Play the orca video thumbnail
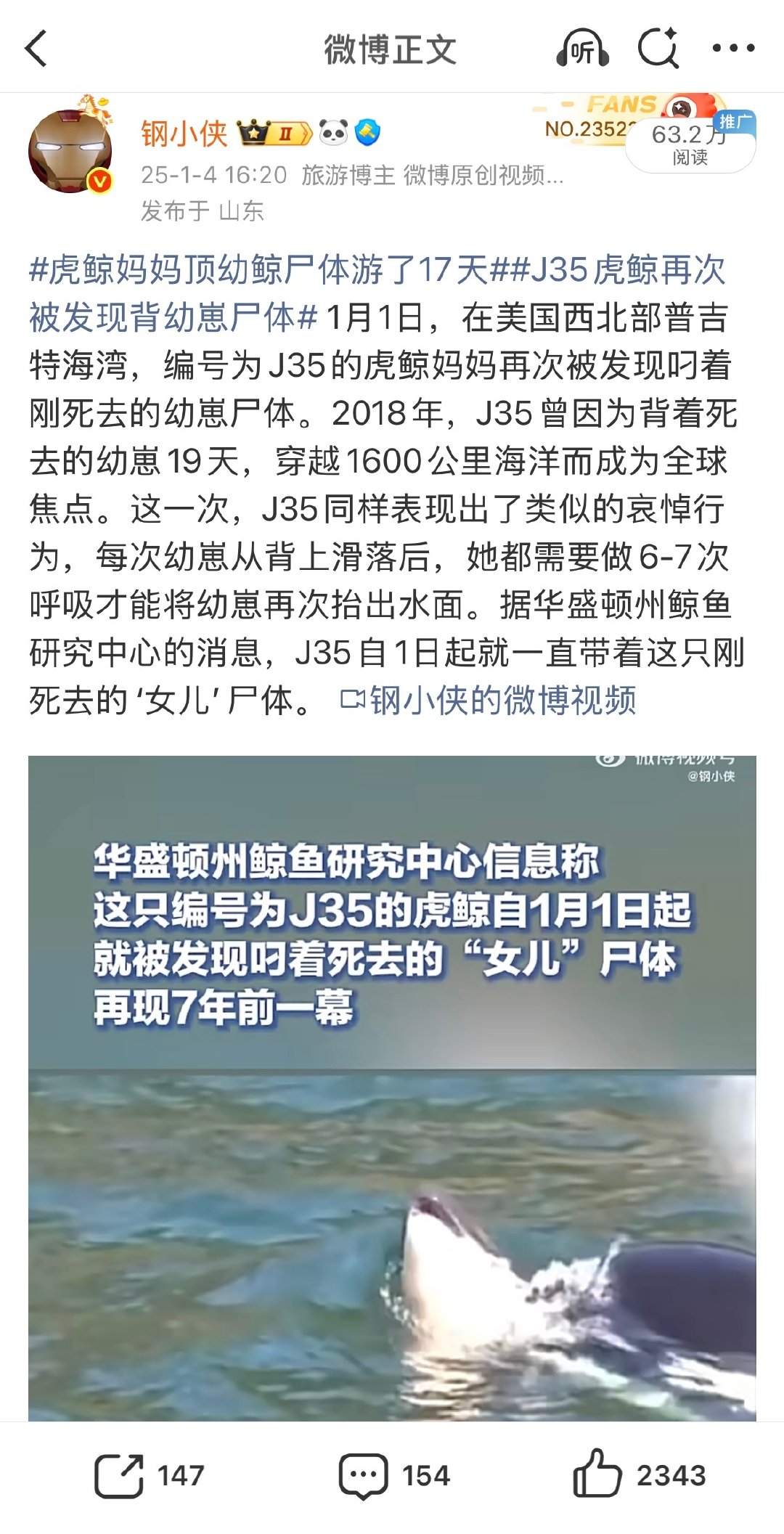The height and width of the screenshot is (1534, 784). tap(392, 1088)
